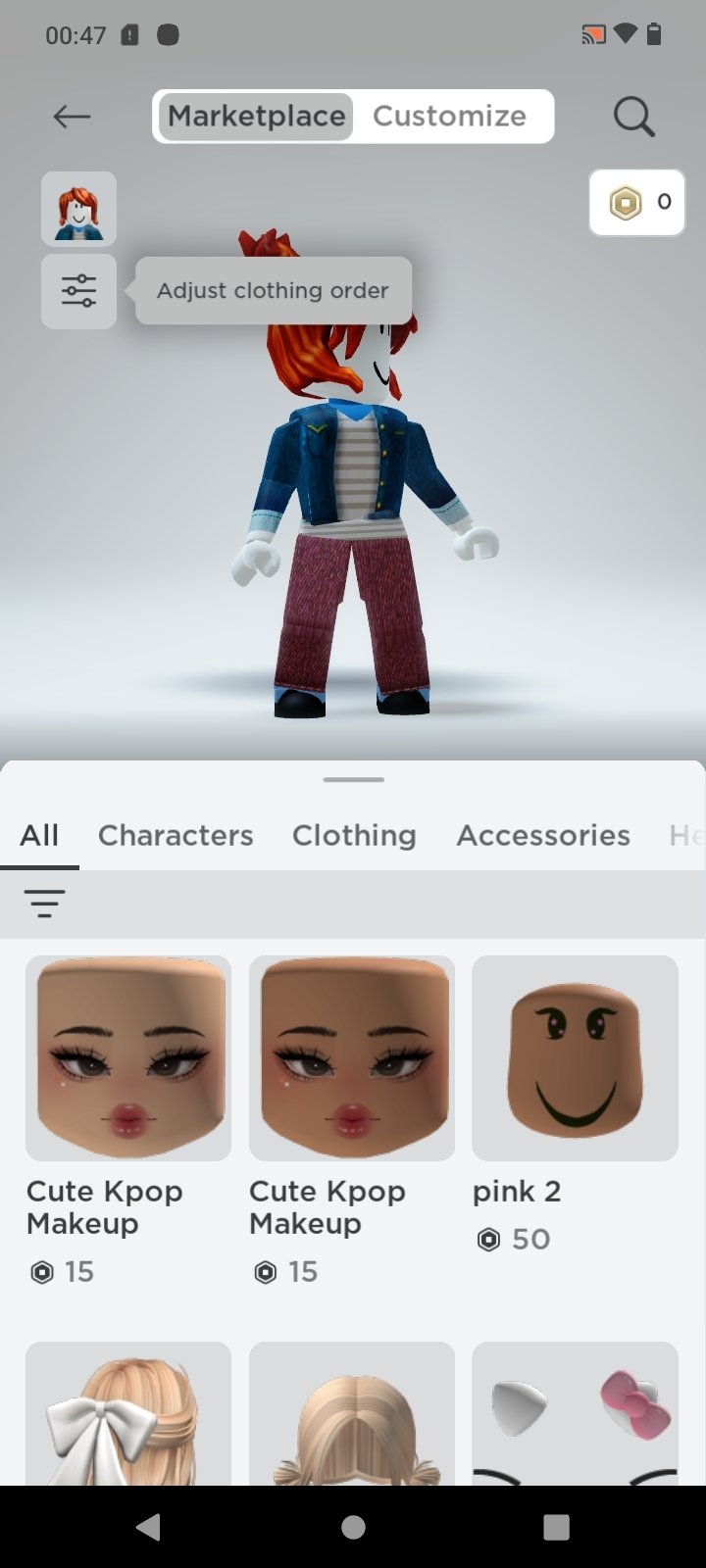Tap the avatar headshot thumbnail
Image resolution: width=706 pixels, height=1568 pixels.
(x=78, y=209)
